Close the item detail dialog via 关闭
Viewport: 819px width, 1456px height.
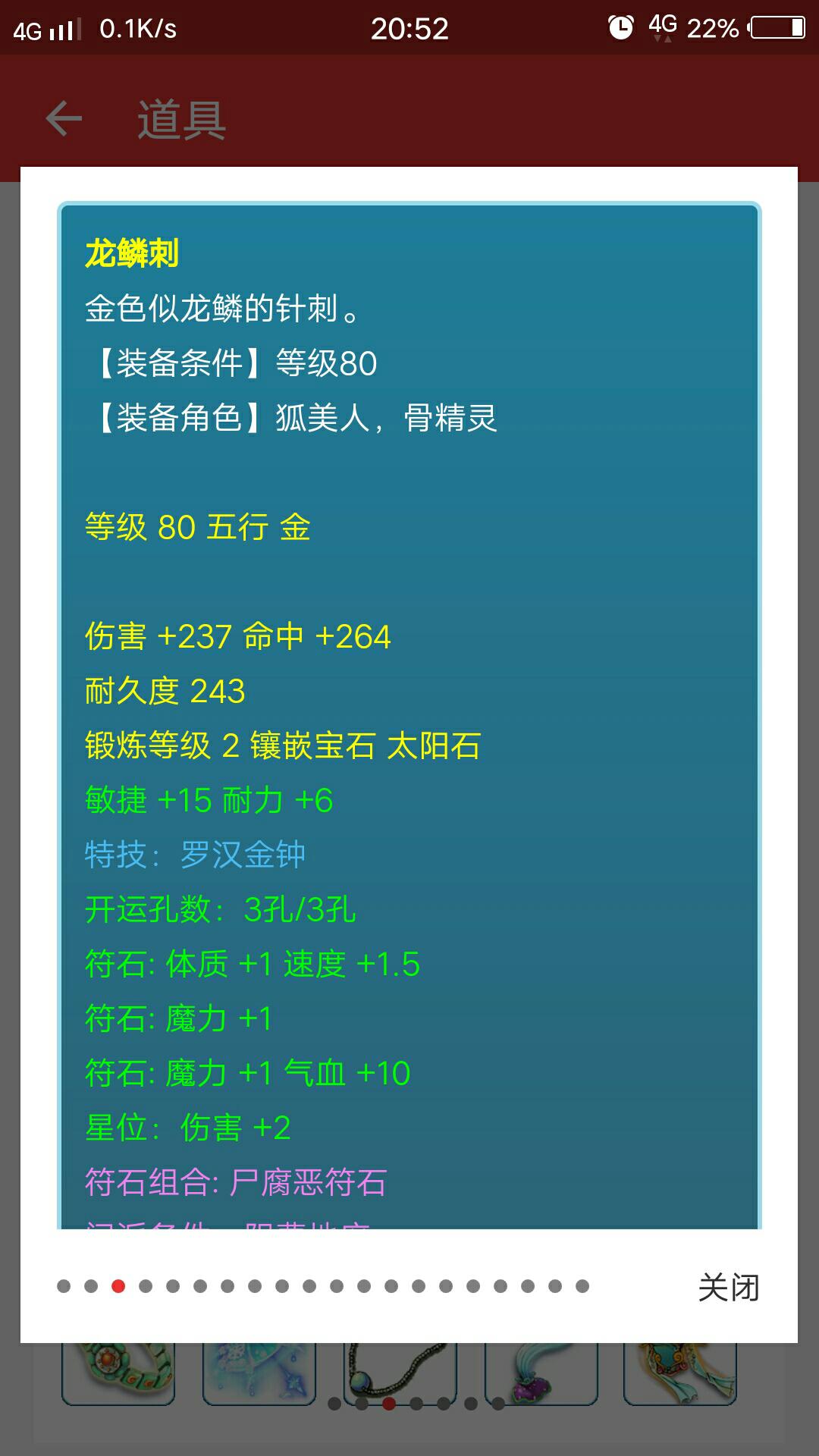tap(728, 1287)
